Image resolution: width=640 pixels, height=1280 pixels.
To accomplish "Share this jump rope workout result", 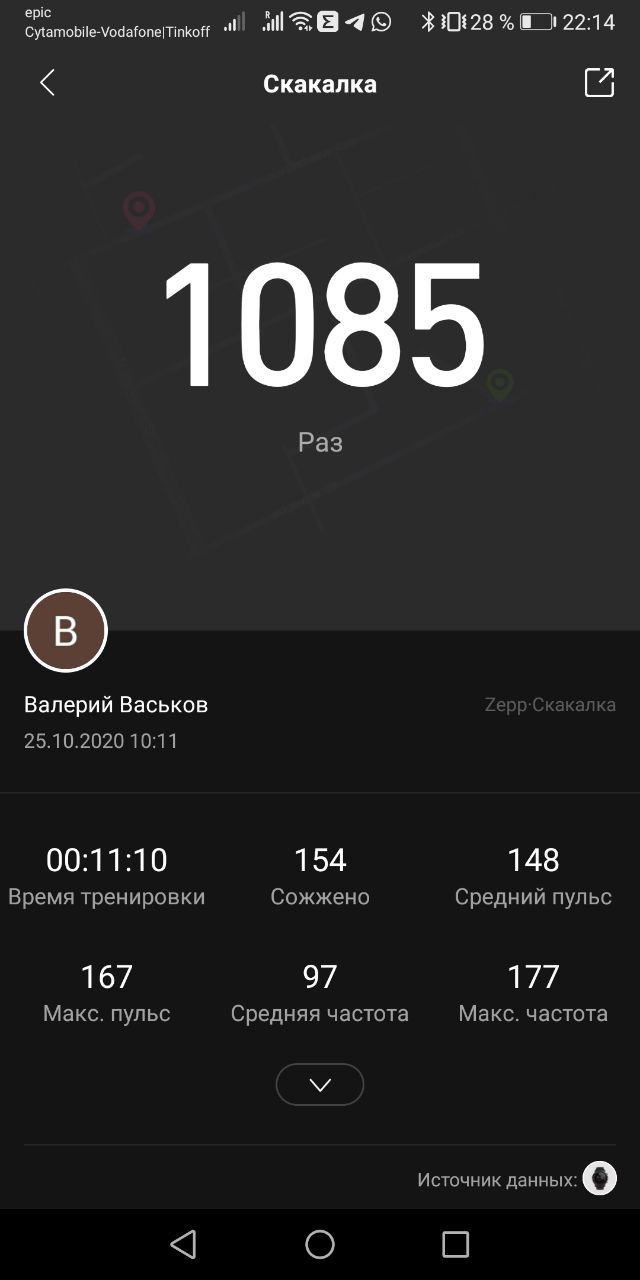I will click(x=599, y=83).
